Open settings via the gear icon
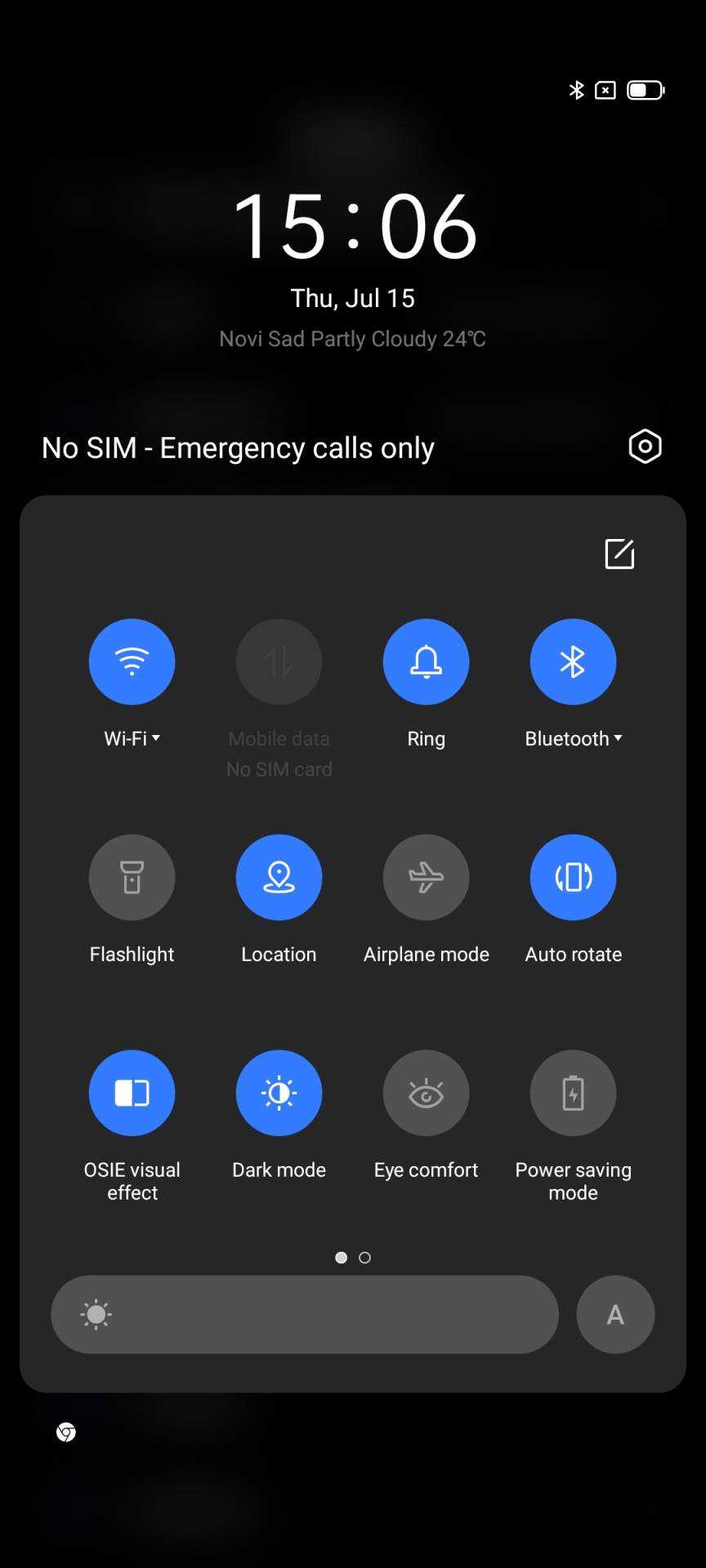Image resolution: width=706 pixels, height=1568 pixels. (645, 447)
